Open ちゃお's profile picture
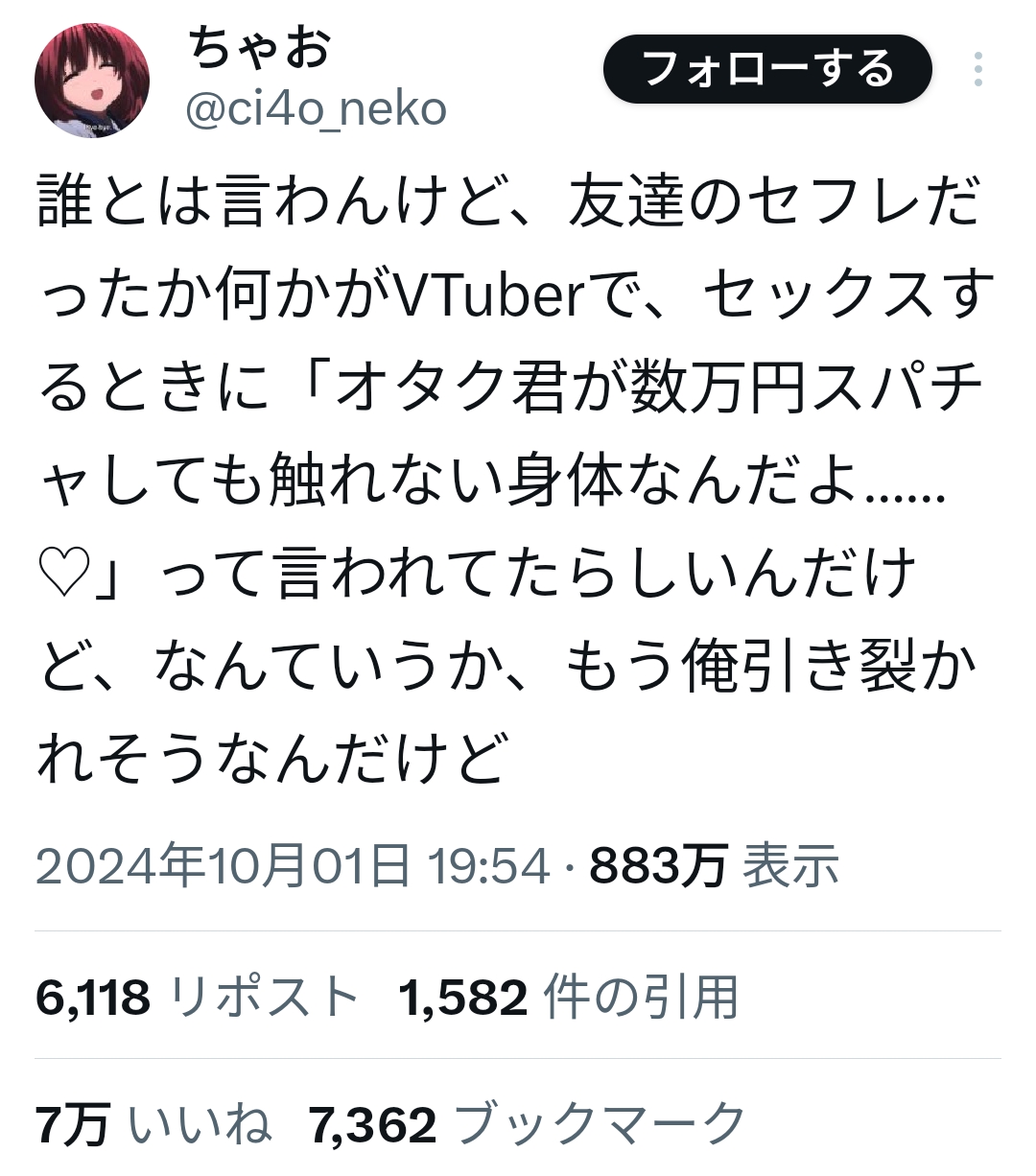Viewport: 1036px width, 1176px height. tap(92, 81)
